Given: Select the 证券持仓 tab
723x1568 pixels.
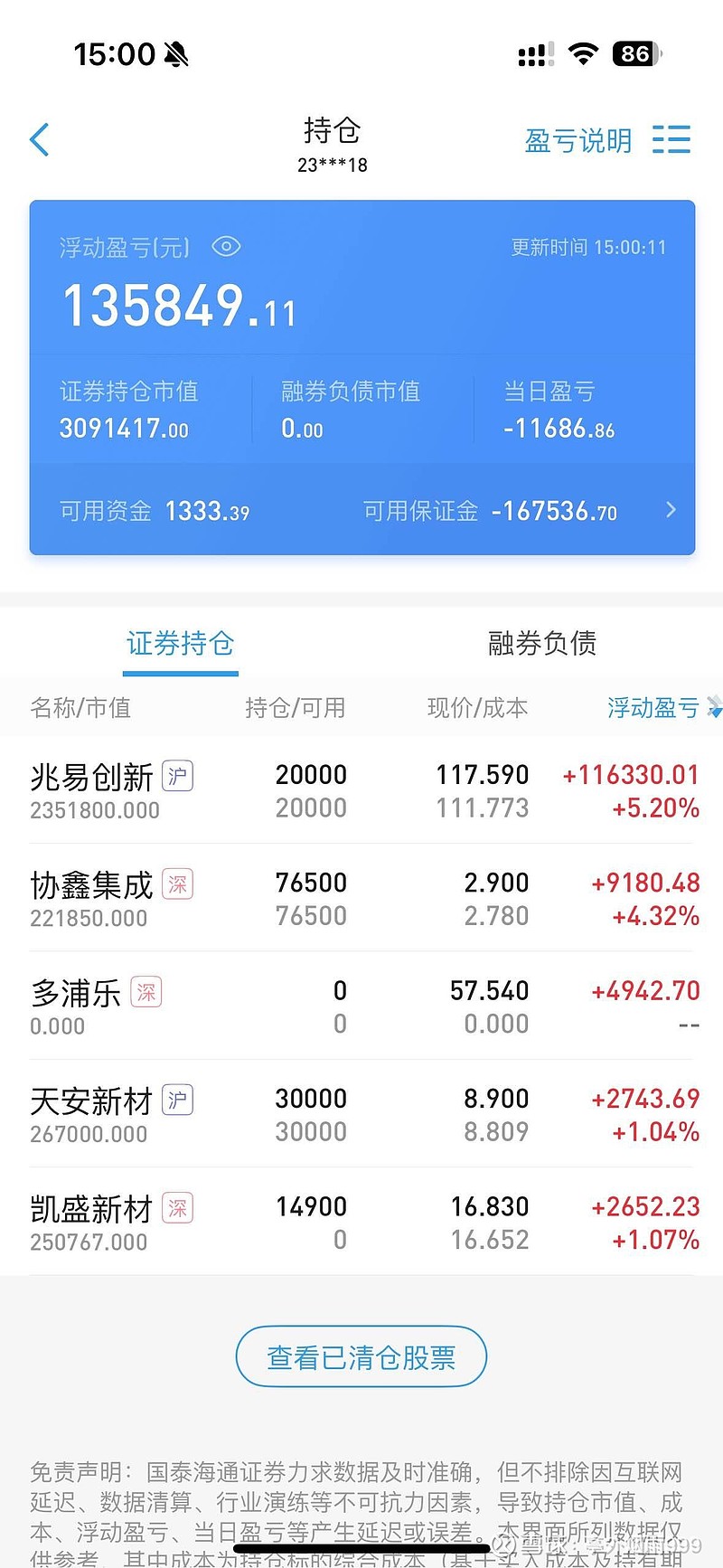Looking at the screenshot, I should click(x=181, y=644).
